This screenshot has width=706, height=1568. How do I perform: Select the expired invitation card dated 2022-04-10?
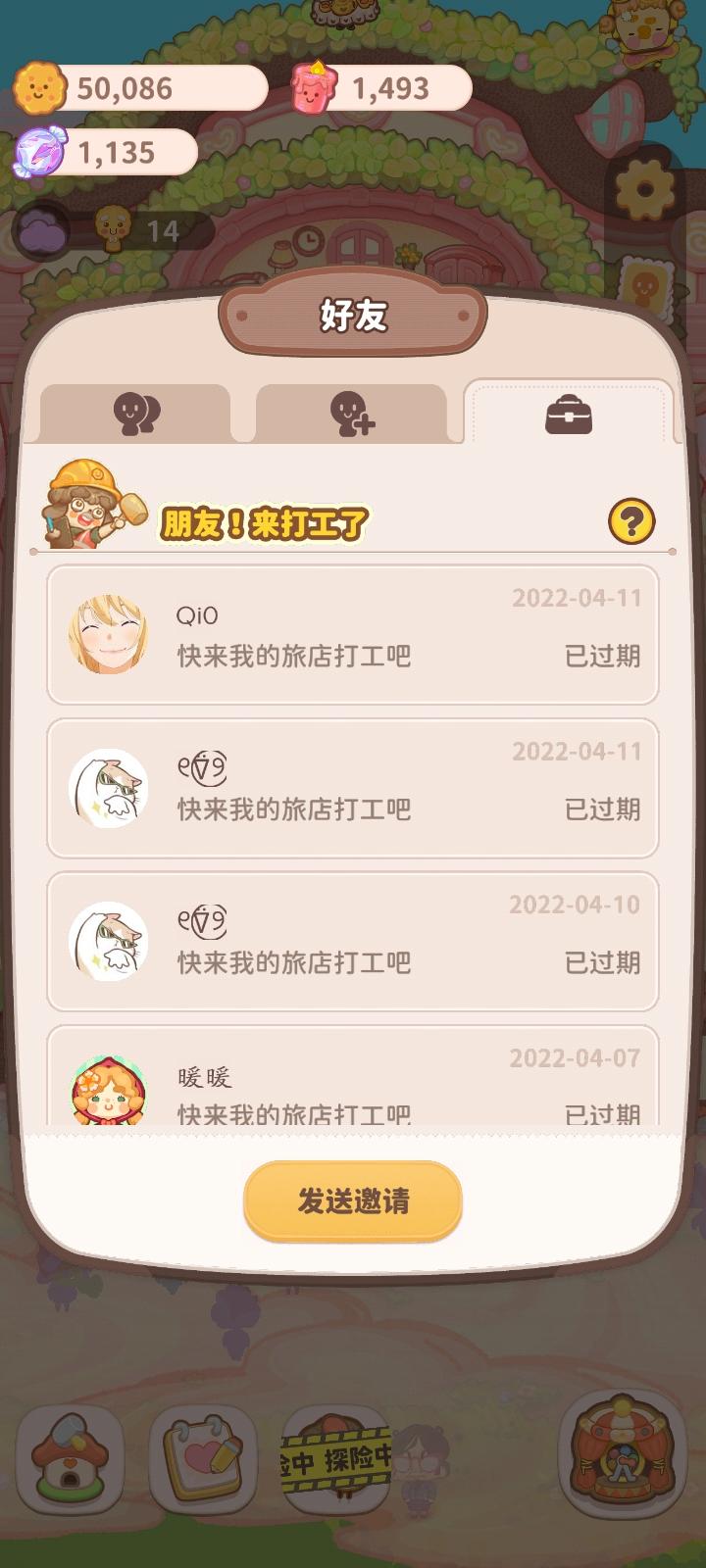353,939
